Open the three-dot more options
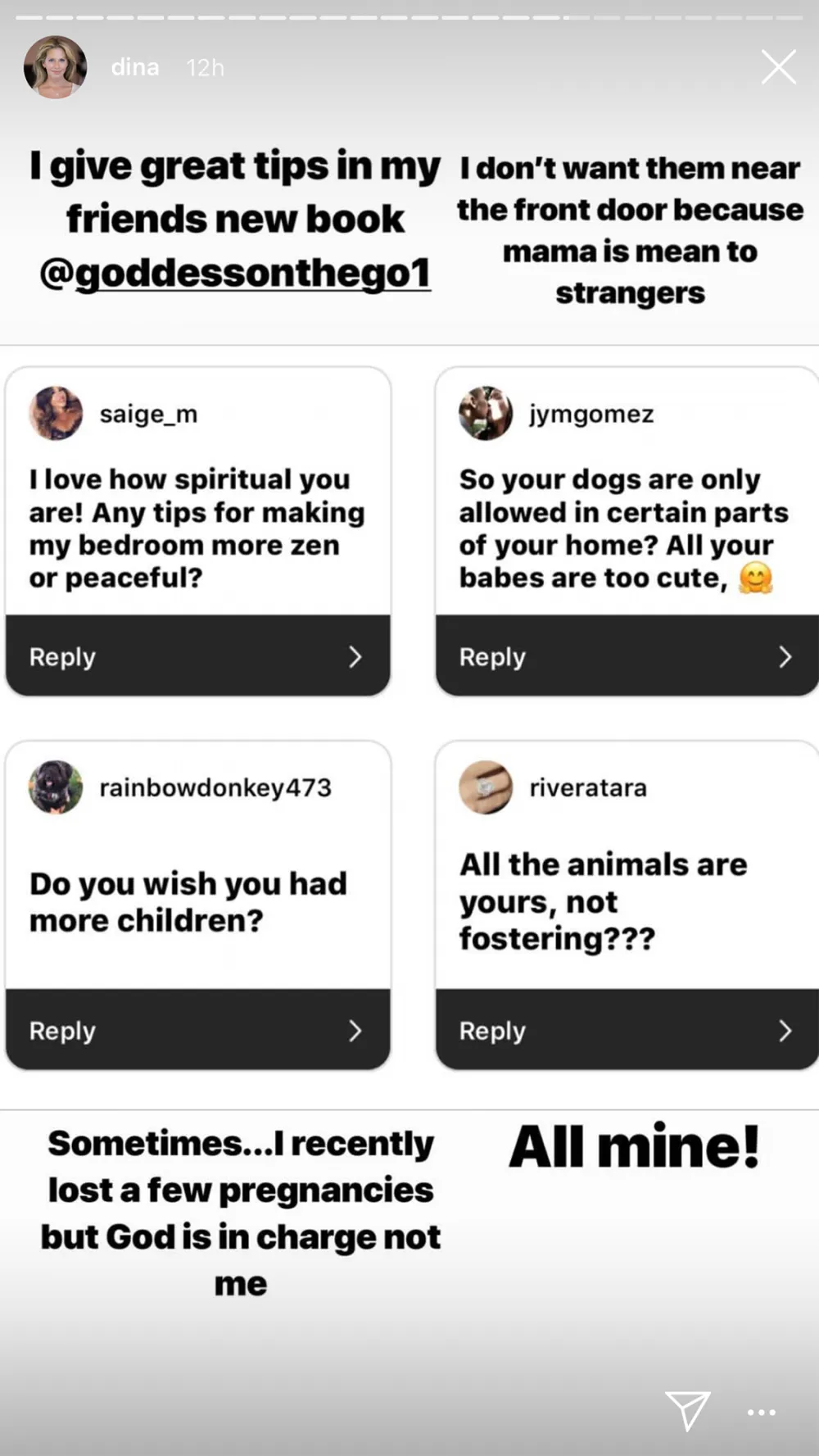Image resolution: width=819 pixels, height=1456 pixels. [761, 1412]
